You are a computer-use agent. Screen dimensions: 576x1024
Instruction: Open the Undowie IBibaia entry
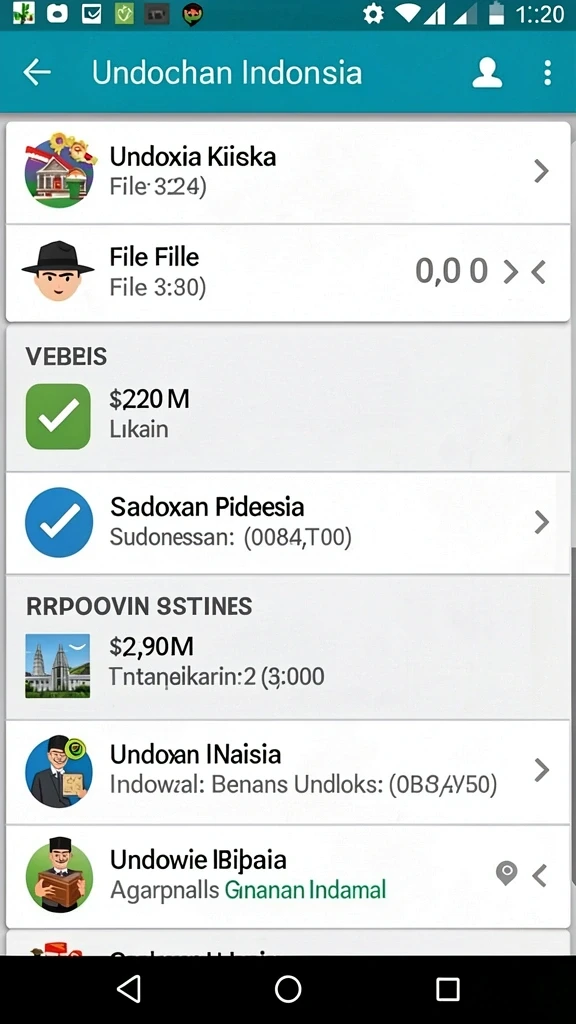coord(288,876)
